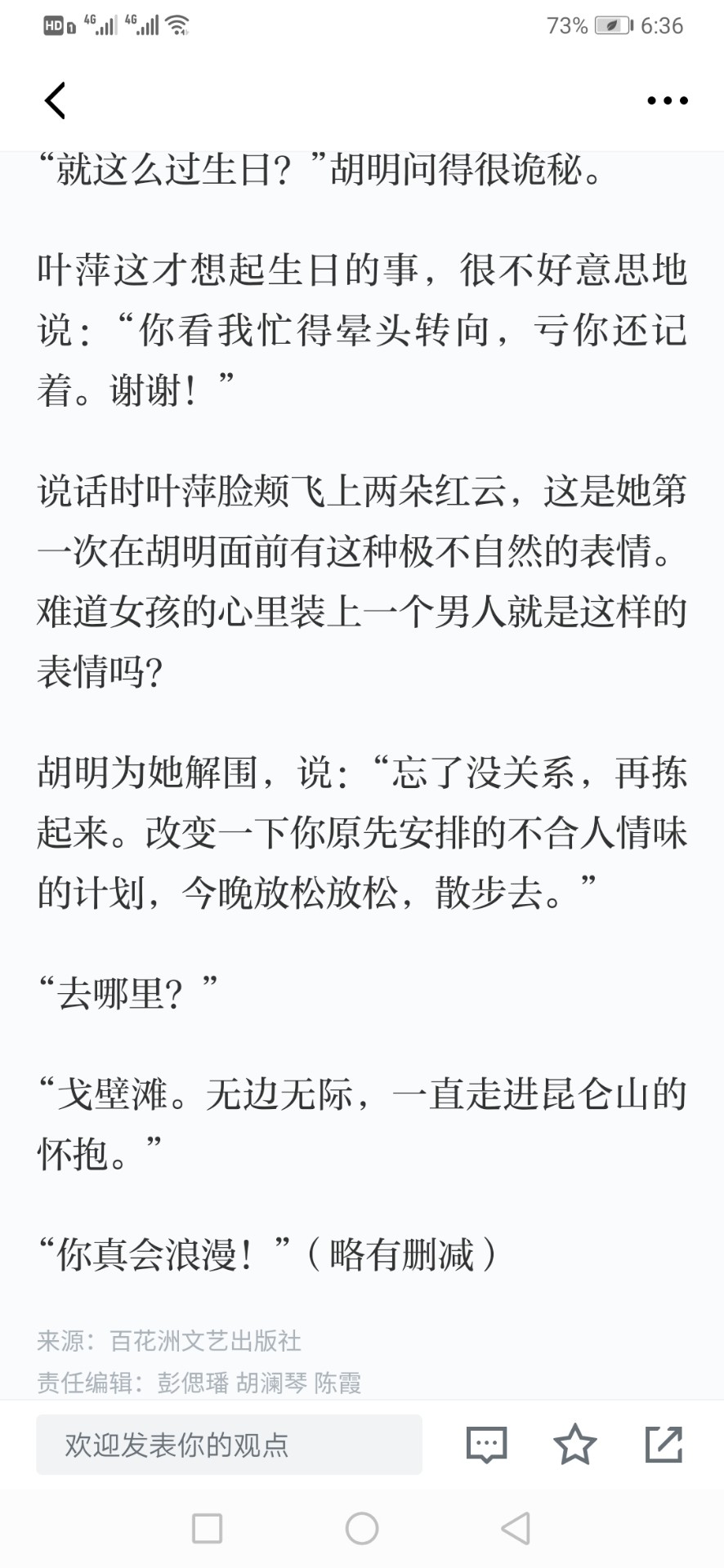724x1568 pixels.
Task: Open the comments bubble icon
Action: tap(487, 1445)
